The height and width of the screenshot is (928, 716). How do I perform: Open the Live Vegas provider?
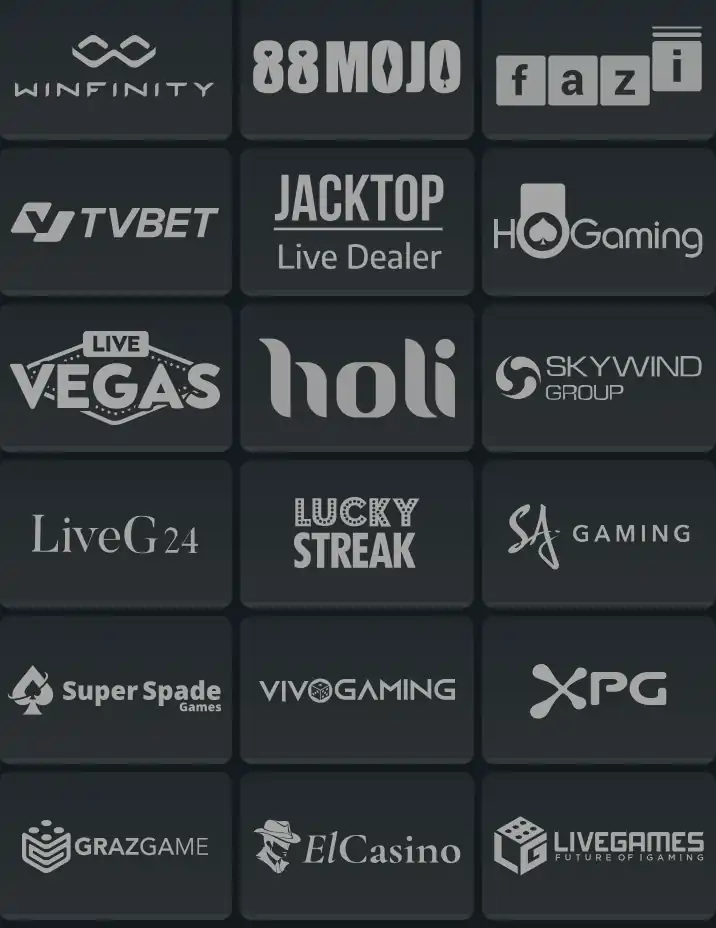pyautogui.click(x=115, y=378)
